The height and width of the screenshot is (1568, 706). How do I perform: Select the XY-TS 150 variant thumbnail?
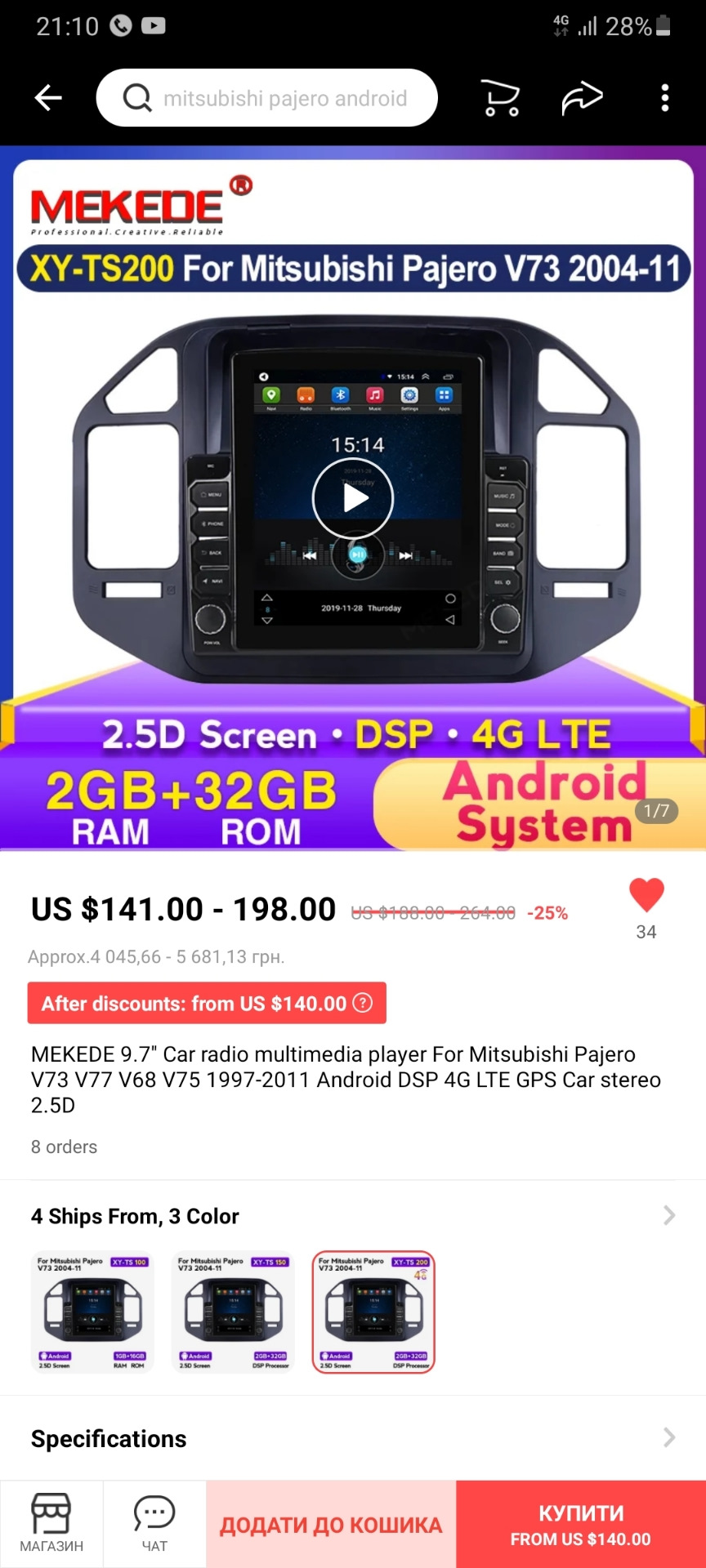pos(233,1312)
